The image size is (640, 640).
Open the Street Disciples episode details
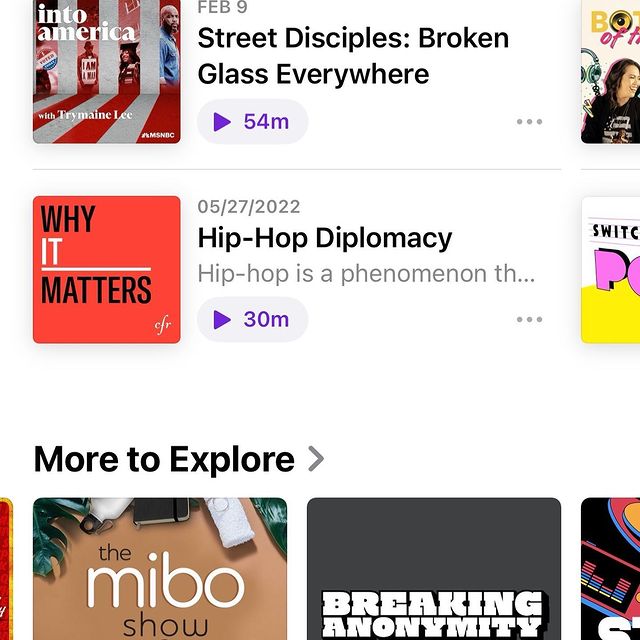[x=353, y=55]
